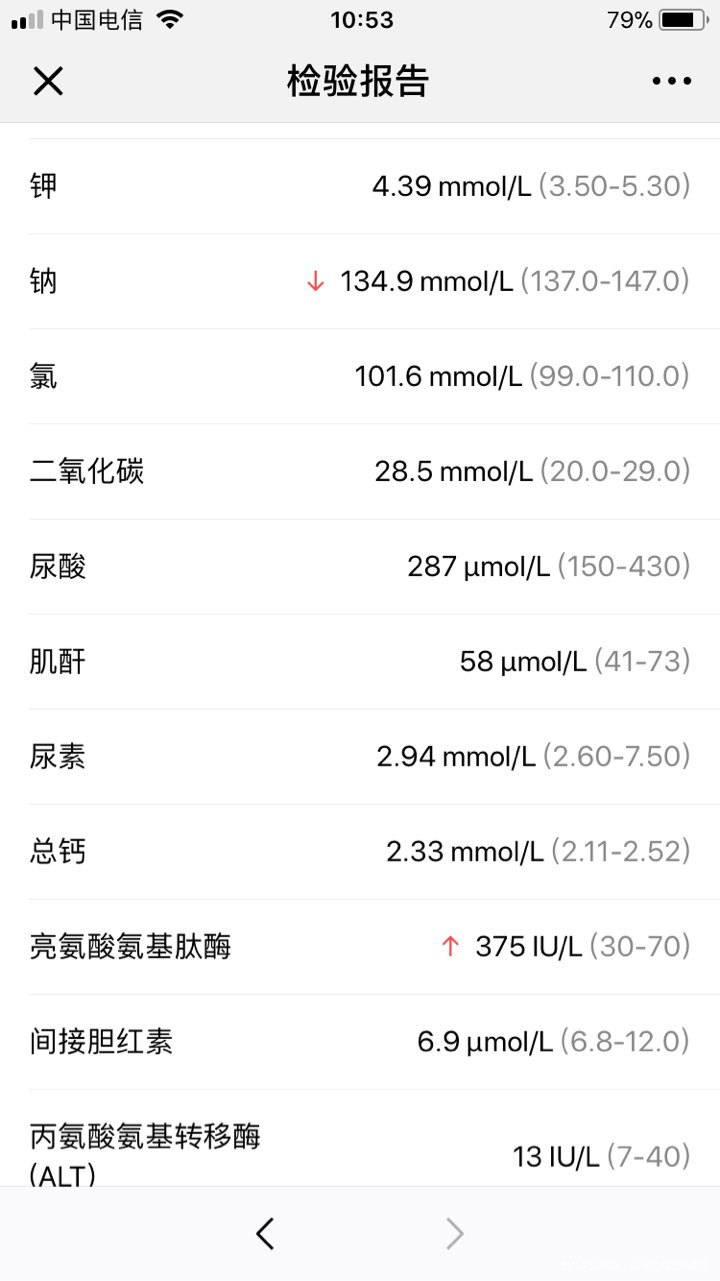Tap the right chevron at the bottom
This screenshot has height=1281, width=720.
(455, 1233)
